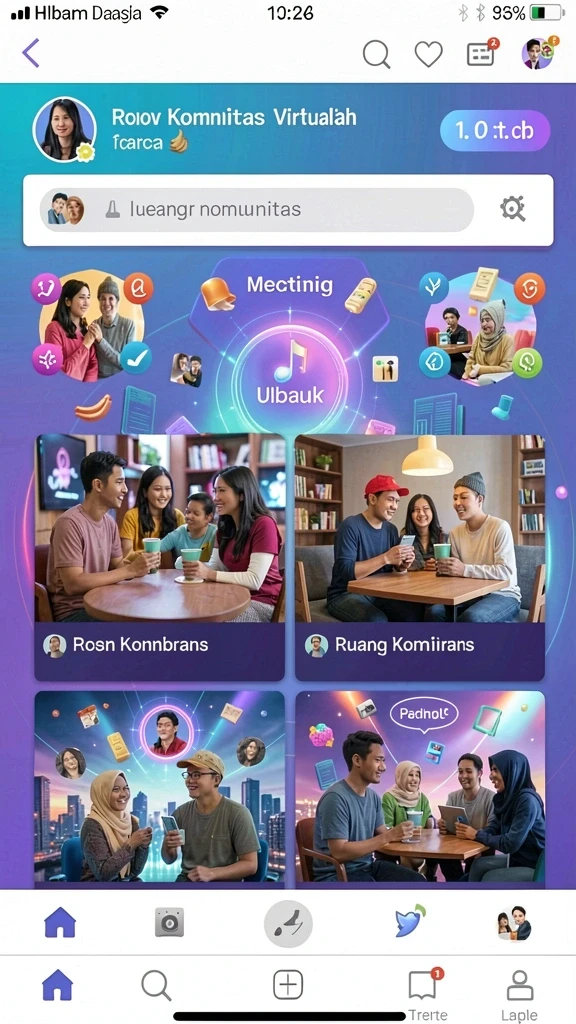
Task: Open the news feed icon with badge
Action: point(482,53)
